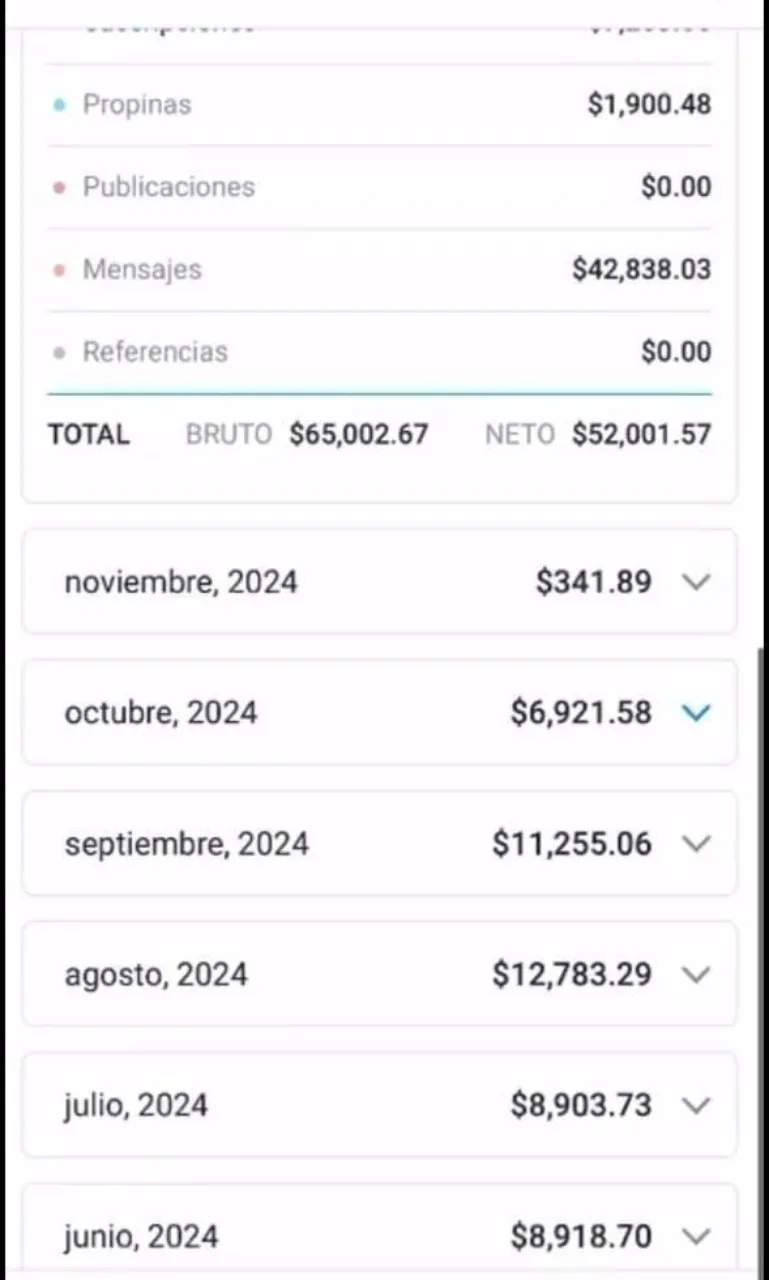Screen dimensions: 769x1280
Task: Expand the agosto, 2024 row
Action: click(x=379, y=974)
